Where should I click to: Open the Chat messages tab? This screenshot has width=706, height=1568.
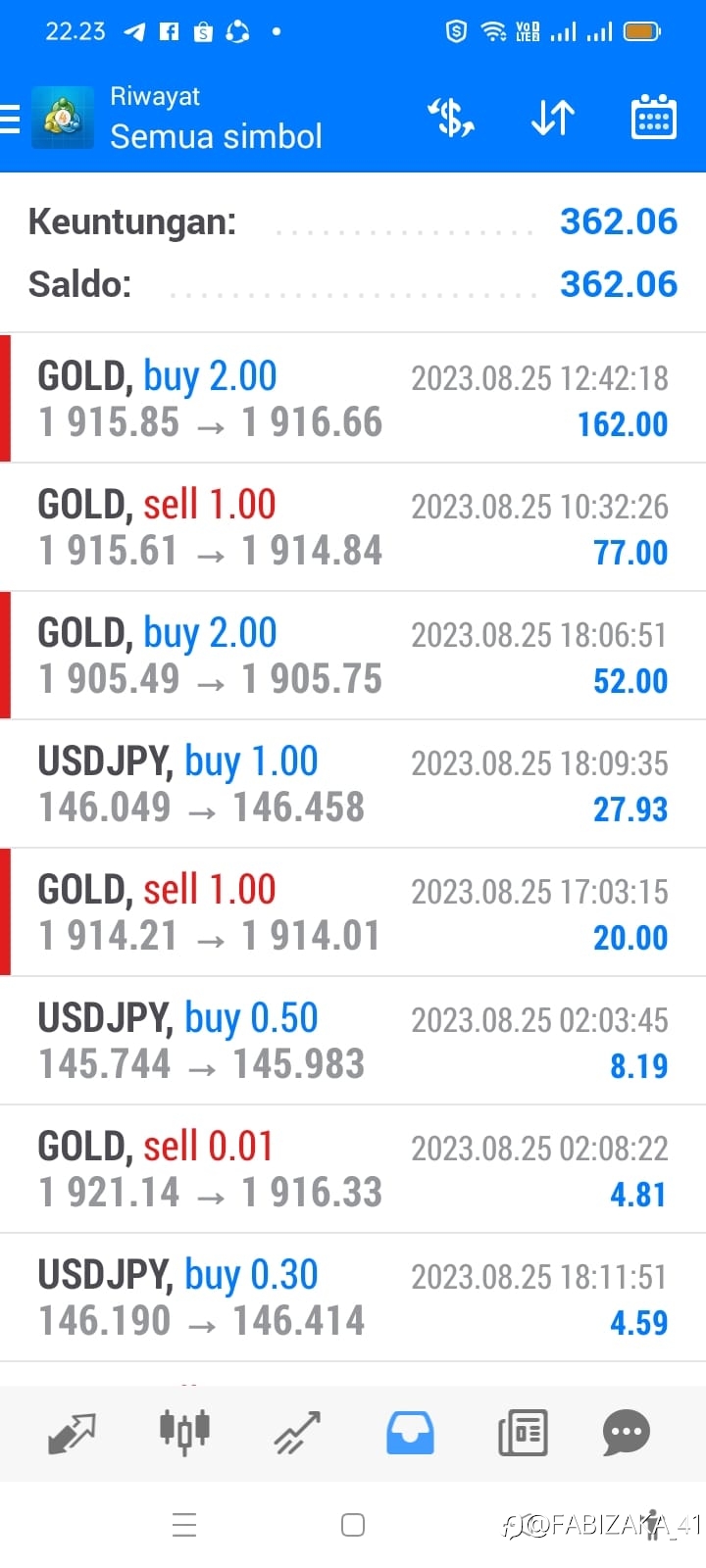[x=627, y=1433]
